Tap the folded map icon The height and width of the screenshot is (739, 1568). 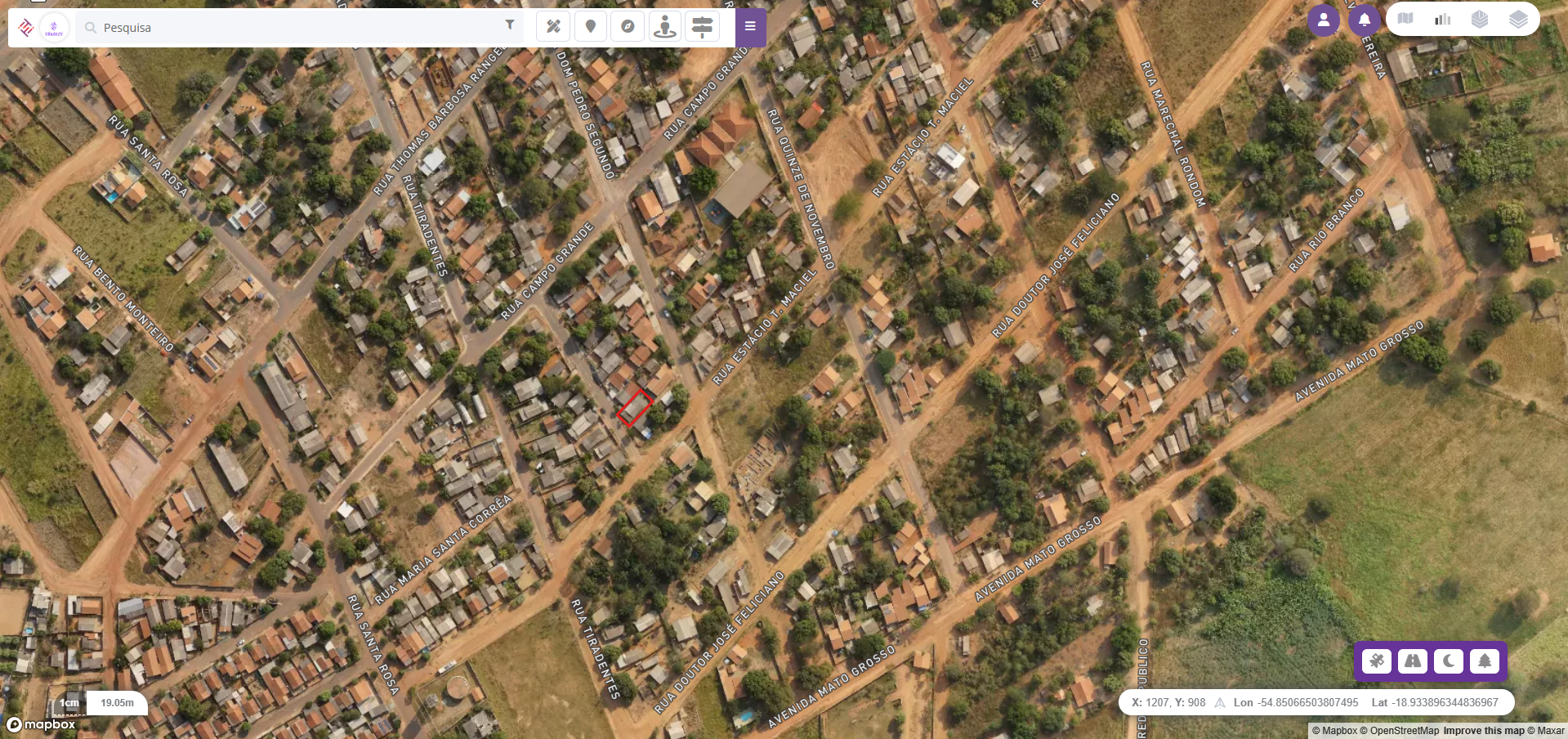[1405, 19]
